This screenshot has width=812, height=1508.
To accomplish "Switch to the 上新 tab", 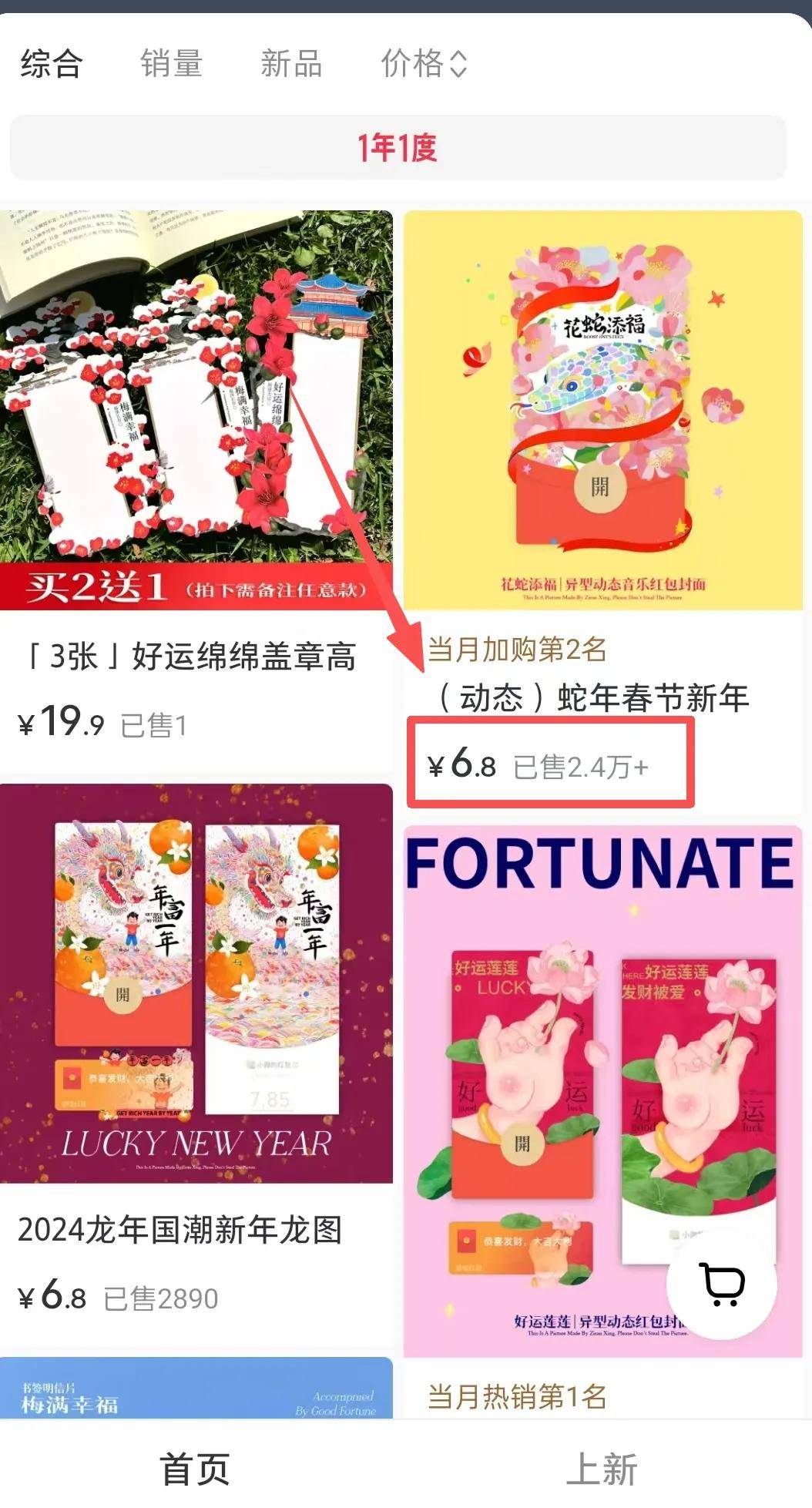I will 602,1469.
